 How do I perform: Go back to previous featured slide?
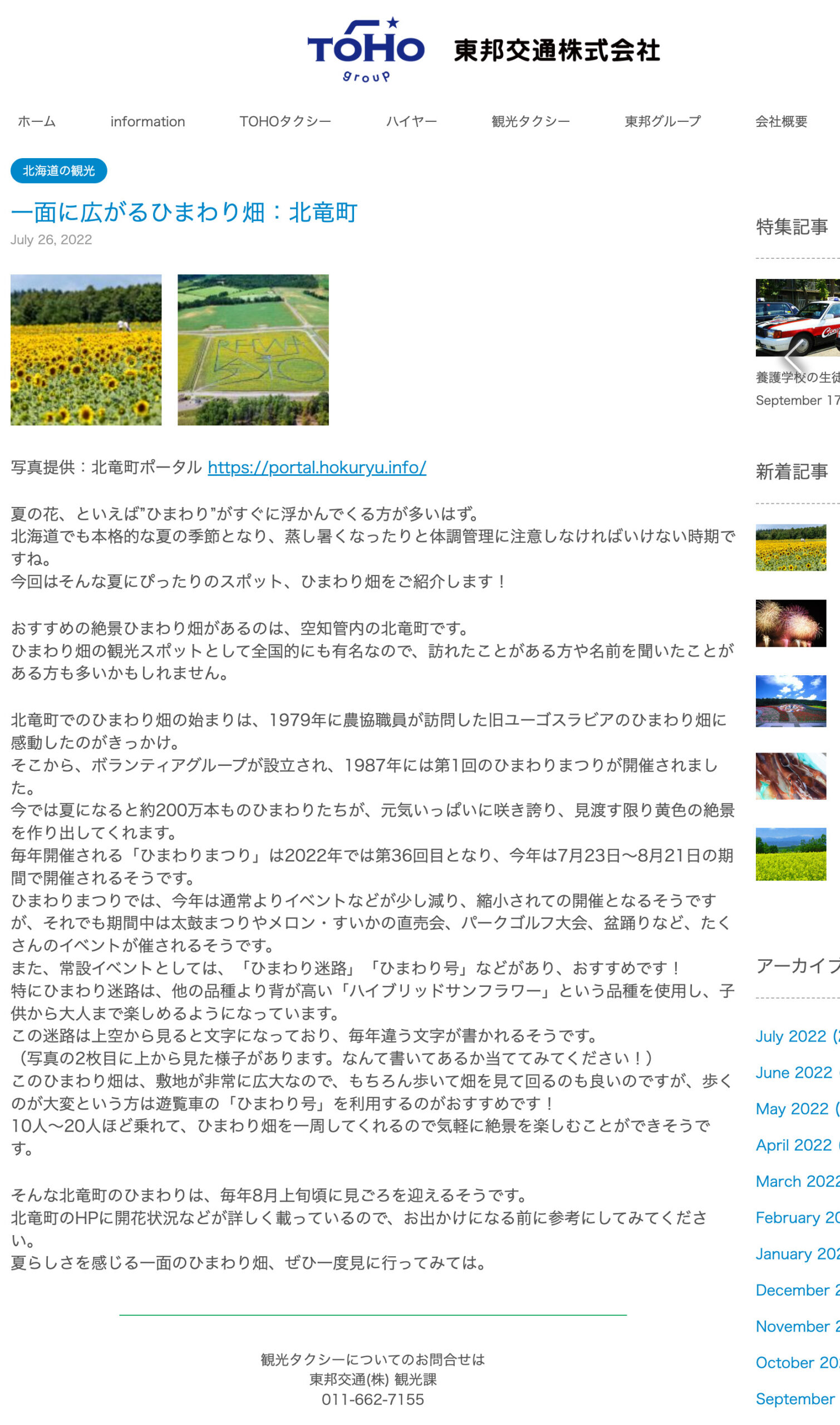(x=792, y=357)
